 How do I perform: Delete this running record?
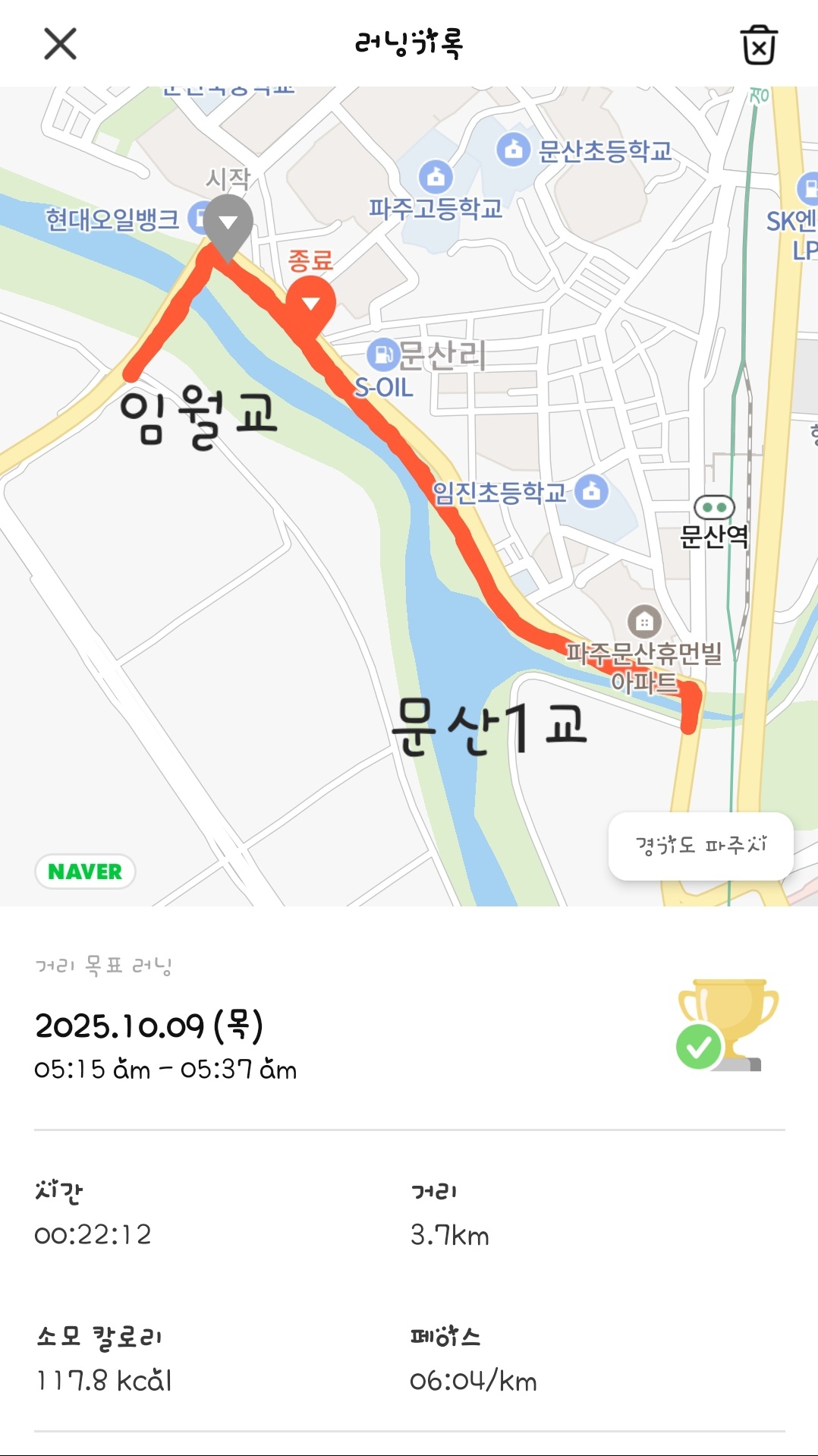pos(758,45)
